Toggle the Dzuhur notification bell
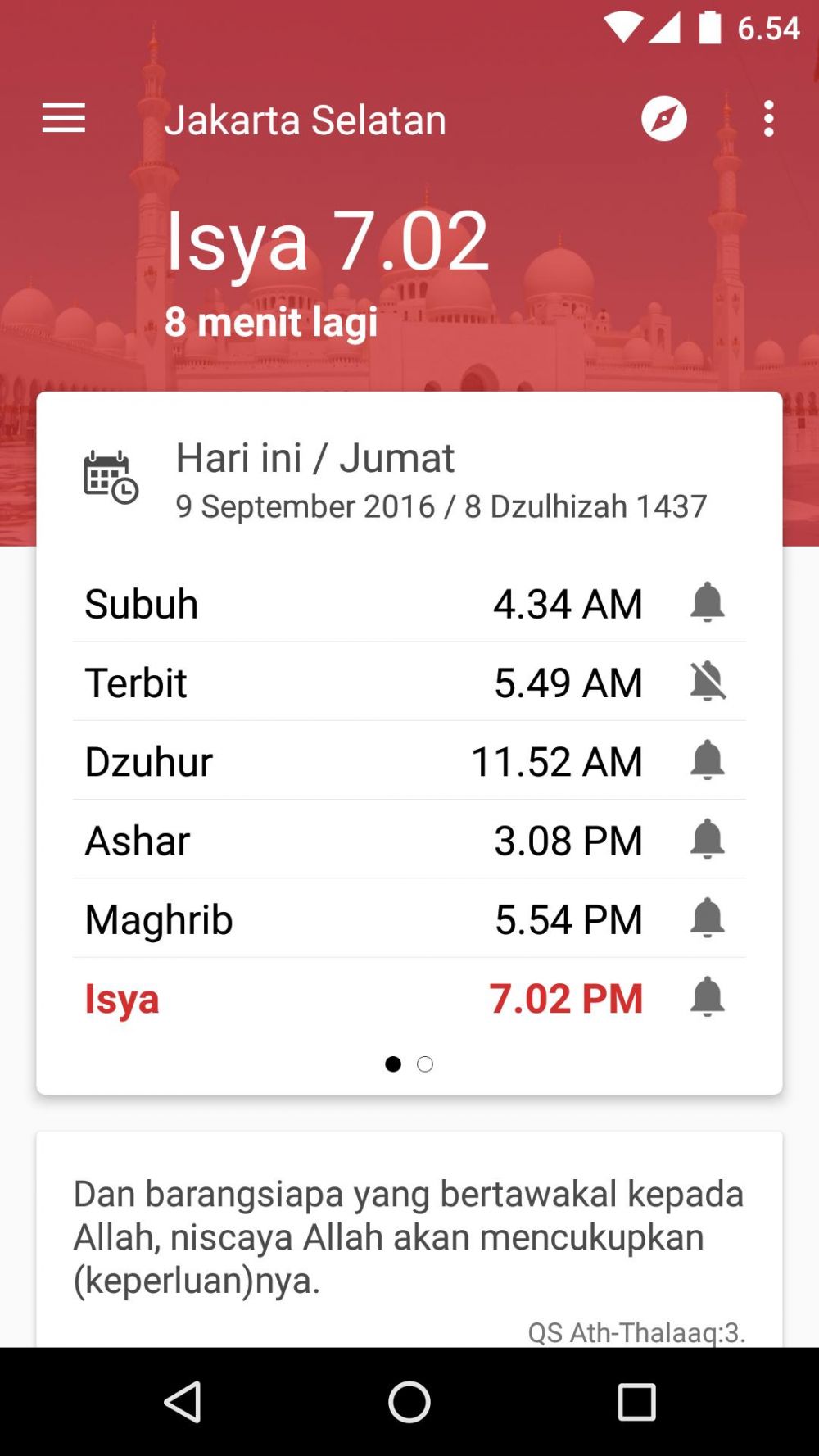 point(708,761)
